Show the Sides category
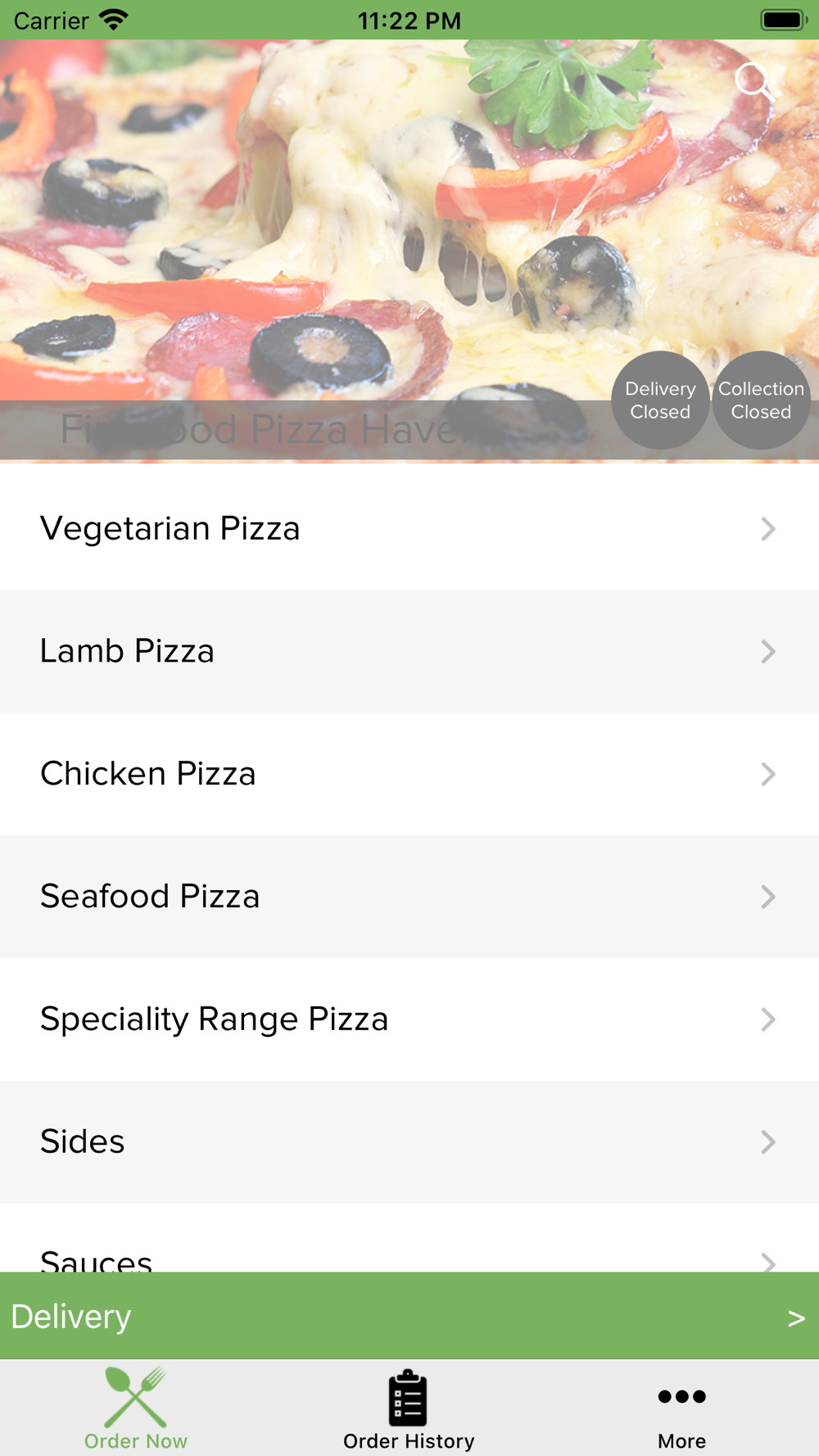Viewport: 819px width, 1456px height. pos(409,1142)
